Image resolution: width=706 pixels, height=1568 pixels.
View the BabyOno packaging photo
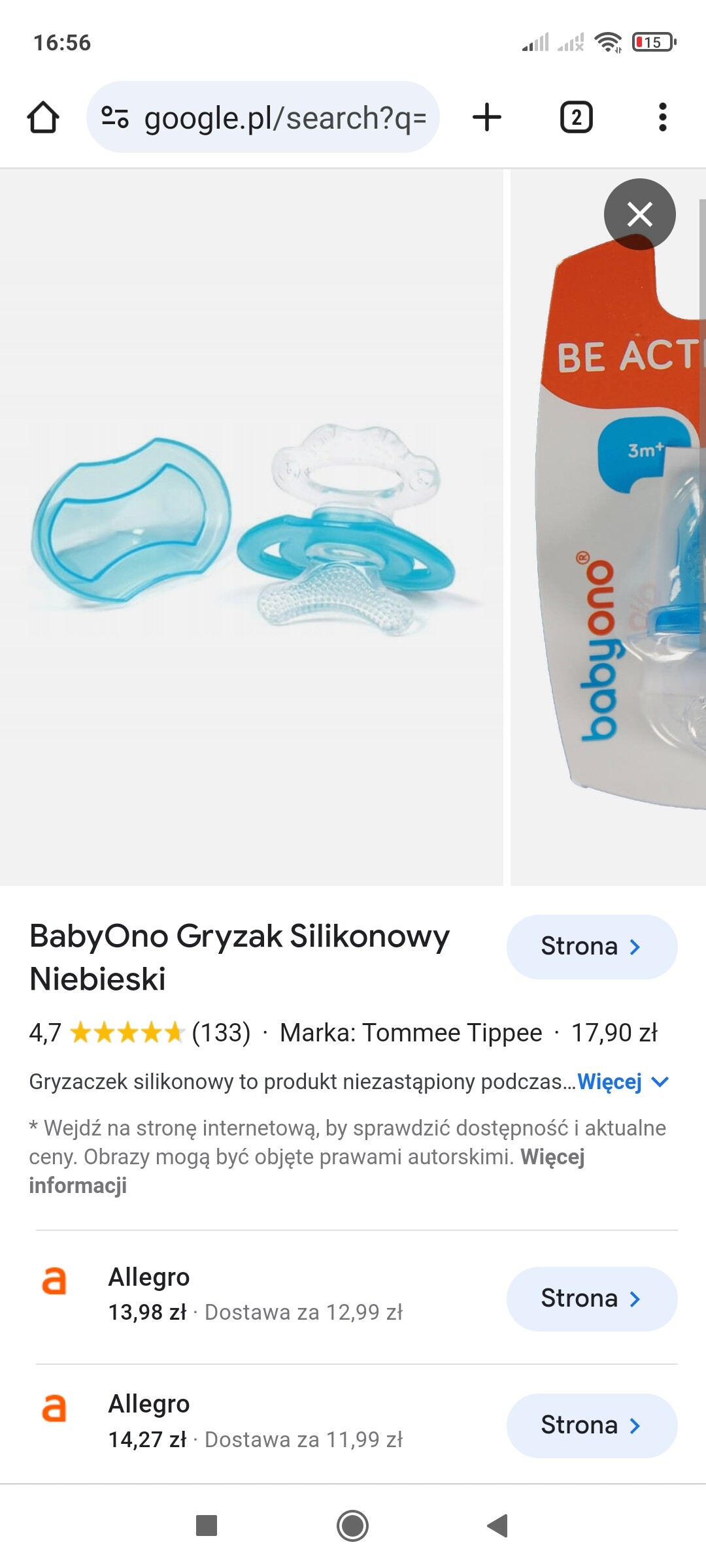pyautogui.click(x=608, y=528)
